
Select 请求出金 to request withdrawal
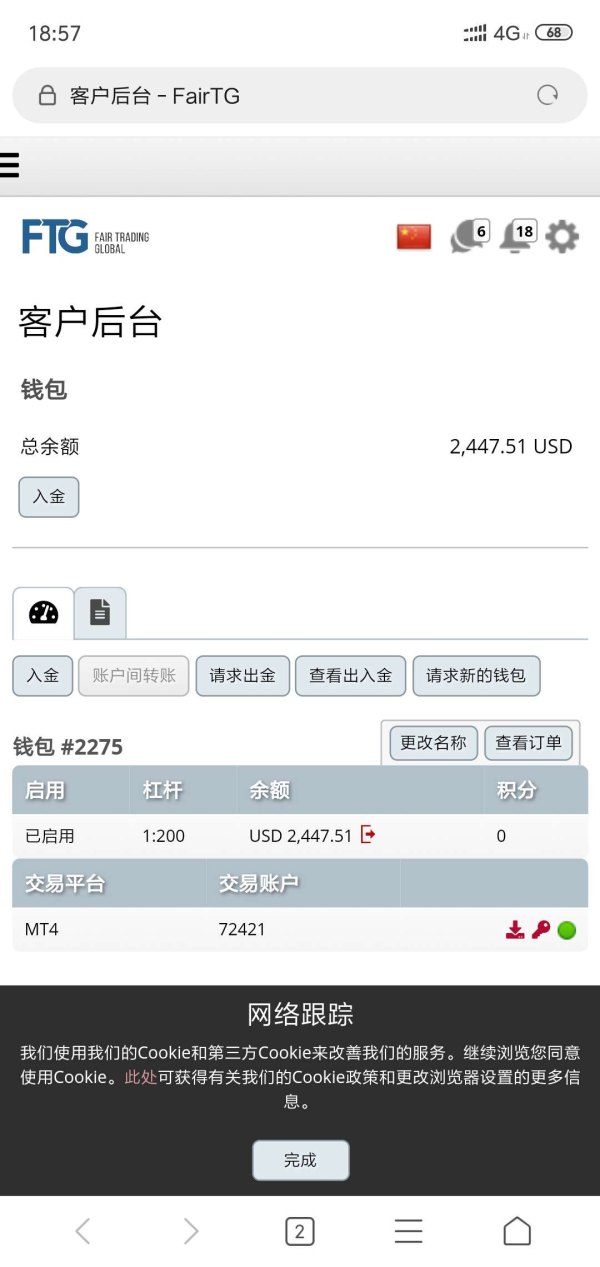(242, 676)
